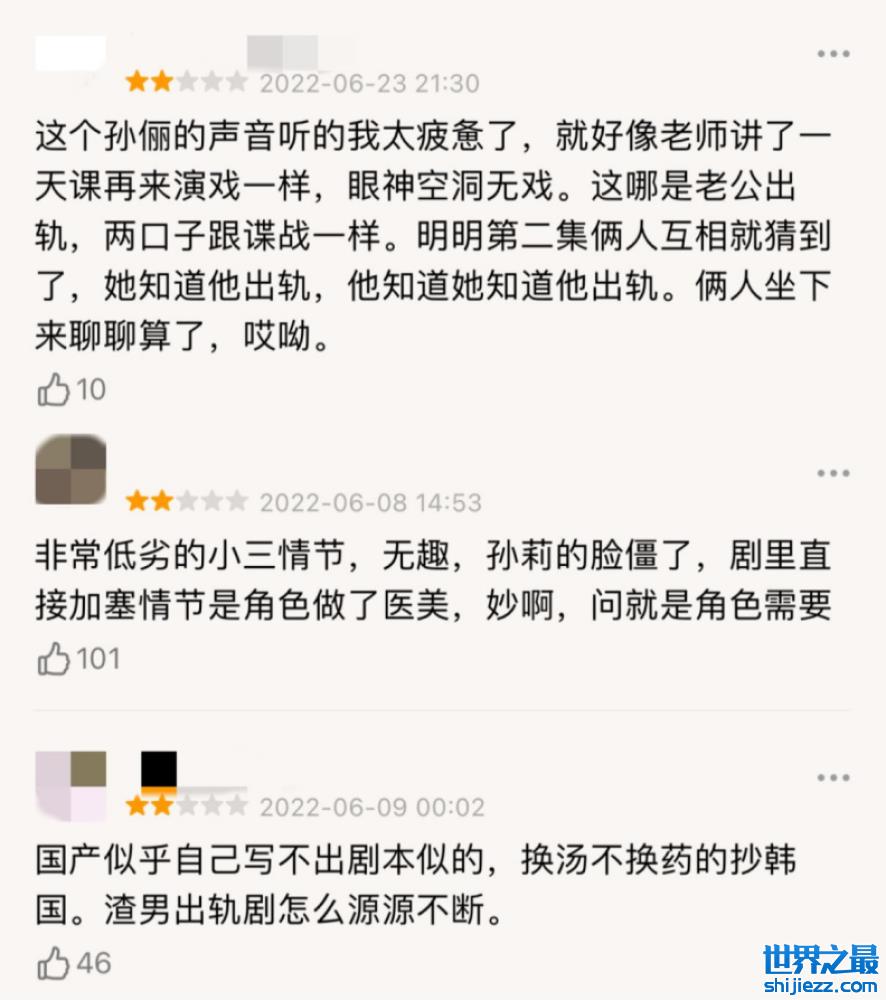This screenshot has height=1000, width=886.
Task: Like the comment dated 2022-06-23 21:30
Action: coord(54,389)
